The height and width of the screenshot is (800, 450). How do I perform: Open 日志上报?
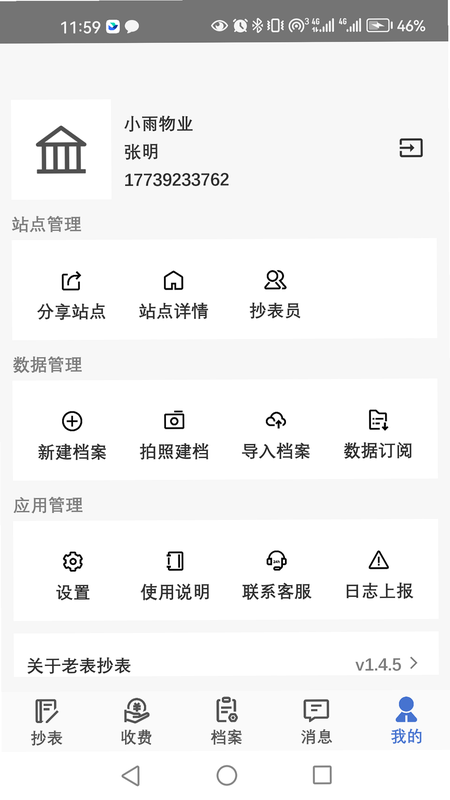pyautogui.click(x=379, y=577)
